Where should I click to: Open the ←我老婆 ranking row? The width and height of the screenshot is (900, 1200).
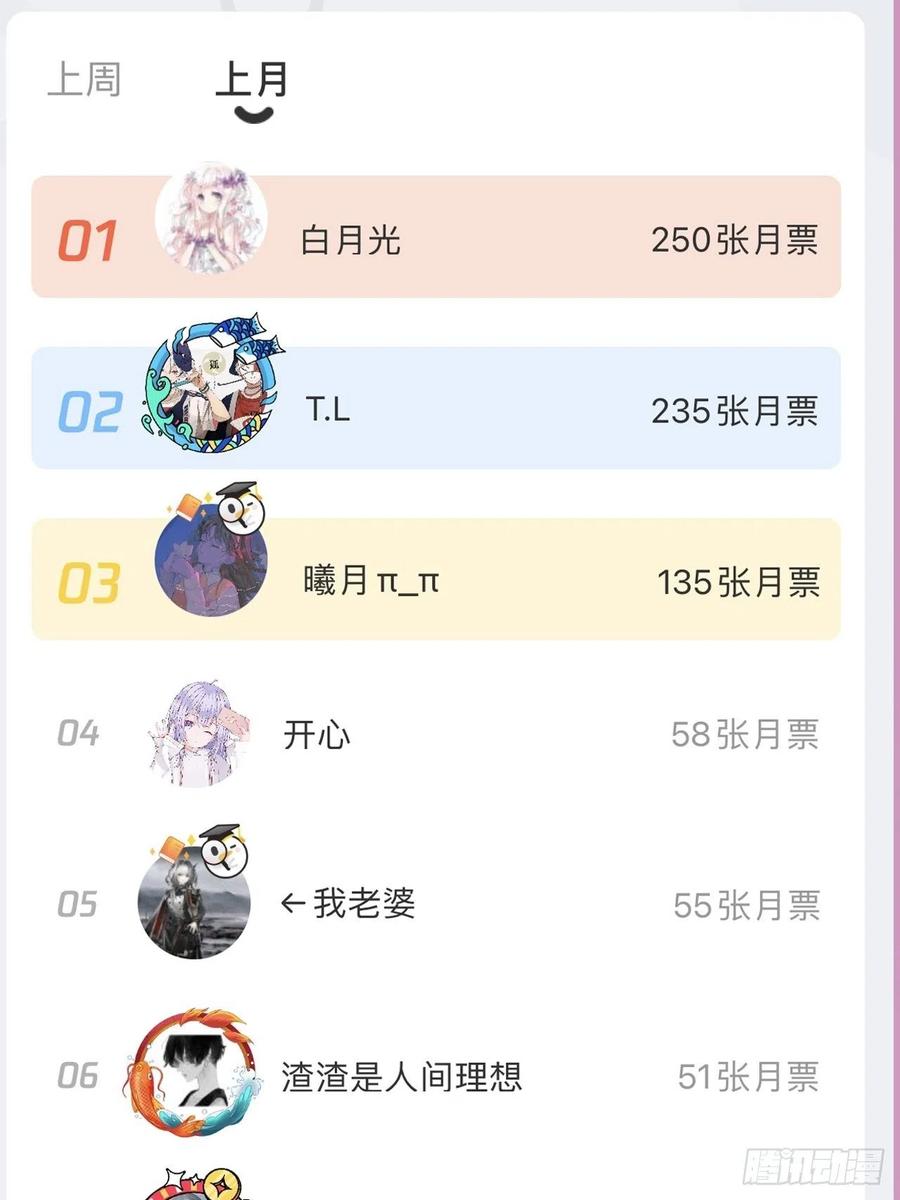pyautogui.click(x=436, y=904)
